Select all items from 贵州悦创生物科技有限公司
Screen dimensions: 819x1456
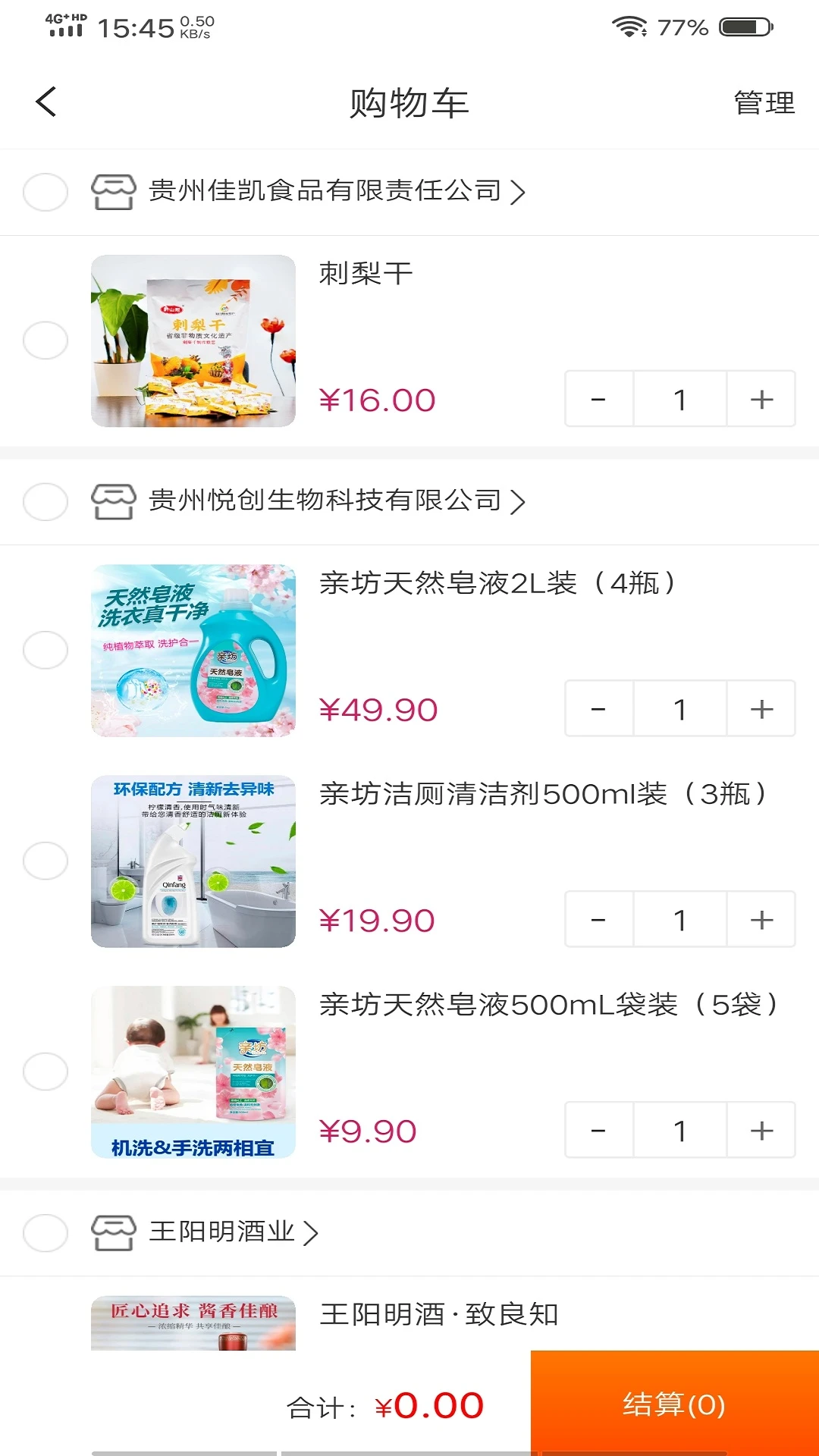pos(45,501)
